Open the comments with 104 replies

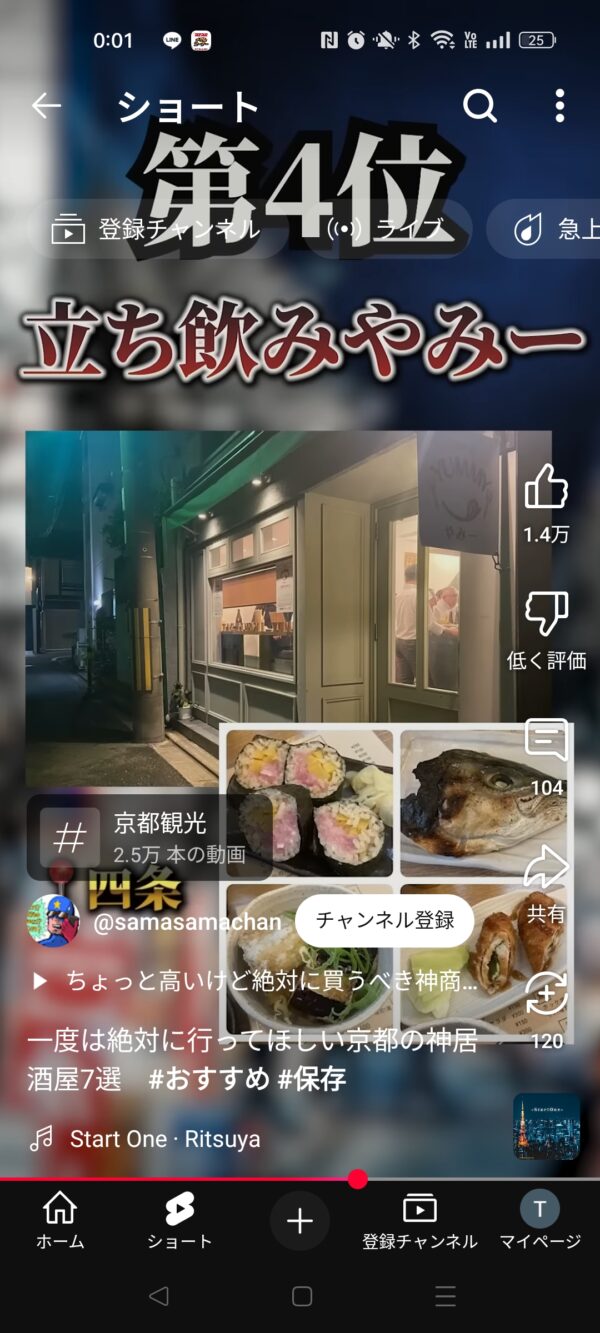click(546, 742)
